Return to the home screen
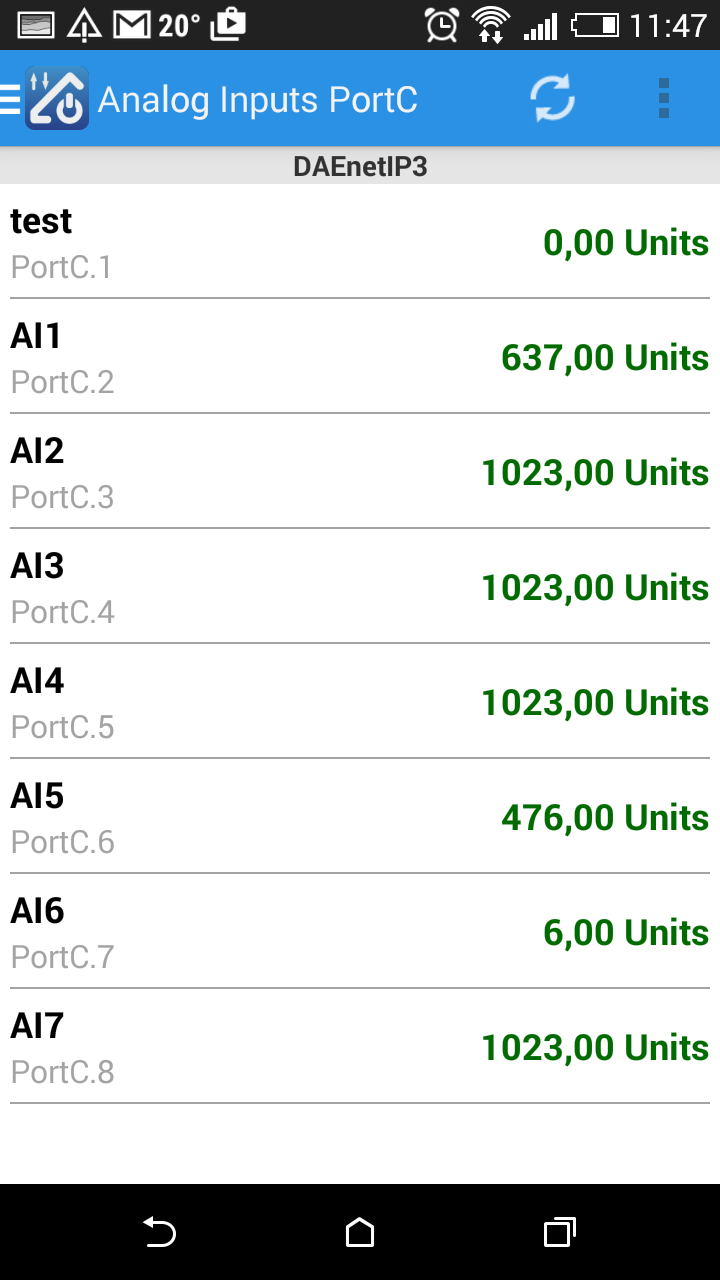 coord(360,1232)
